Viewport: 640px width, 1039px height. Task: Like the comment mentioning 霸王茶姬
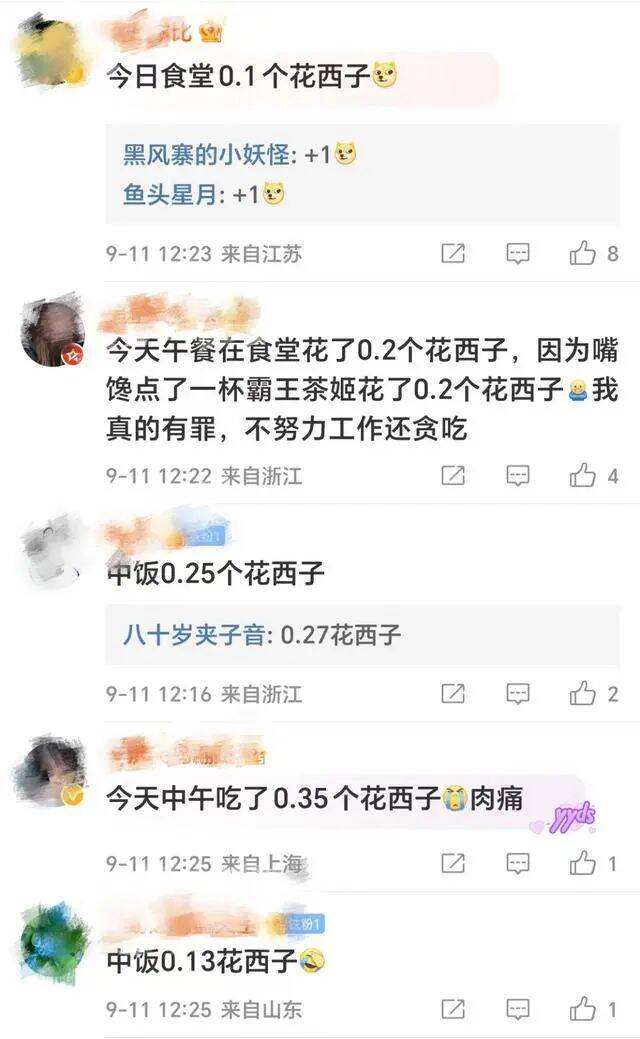pos(583,475)
